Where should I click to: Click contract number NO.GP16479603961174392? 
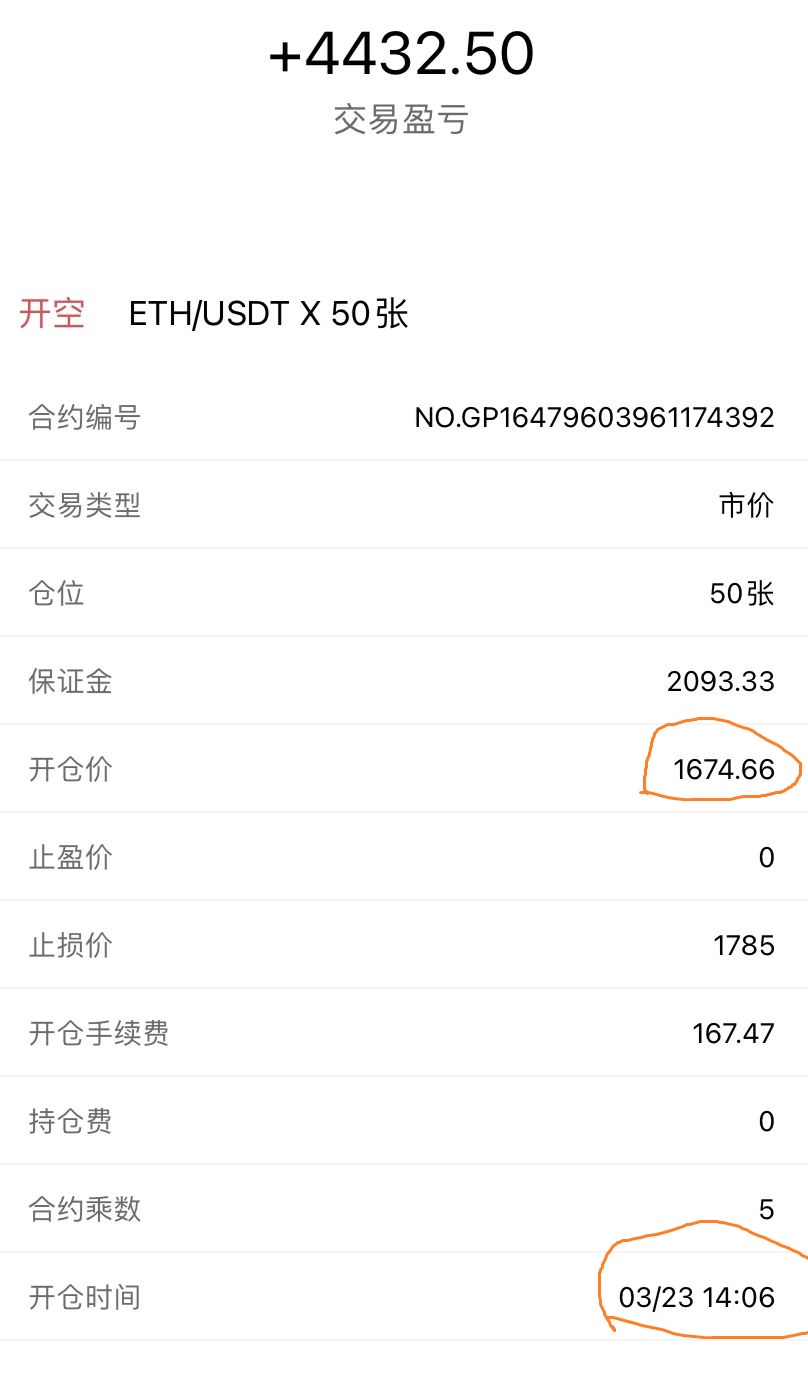coord(596,418)
